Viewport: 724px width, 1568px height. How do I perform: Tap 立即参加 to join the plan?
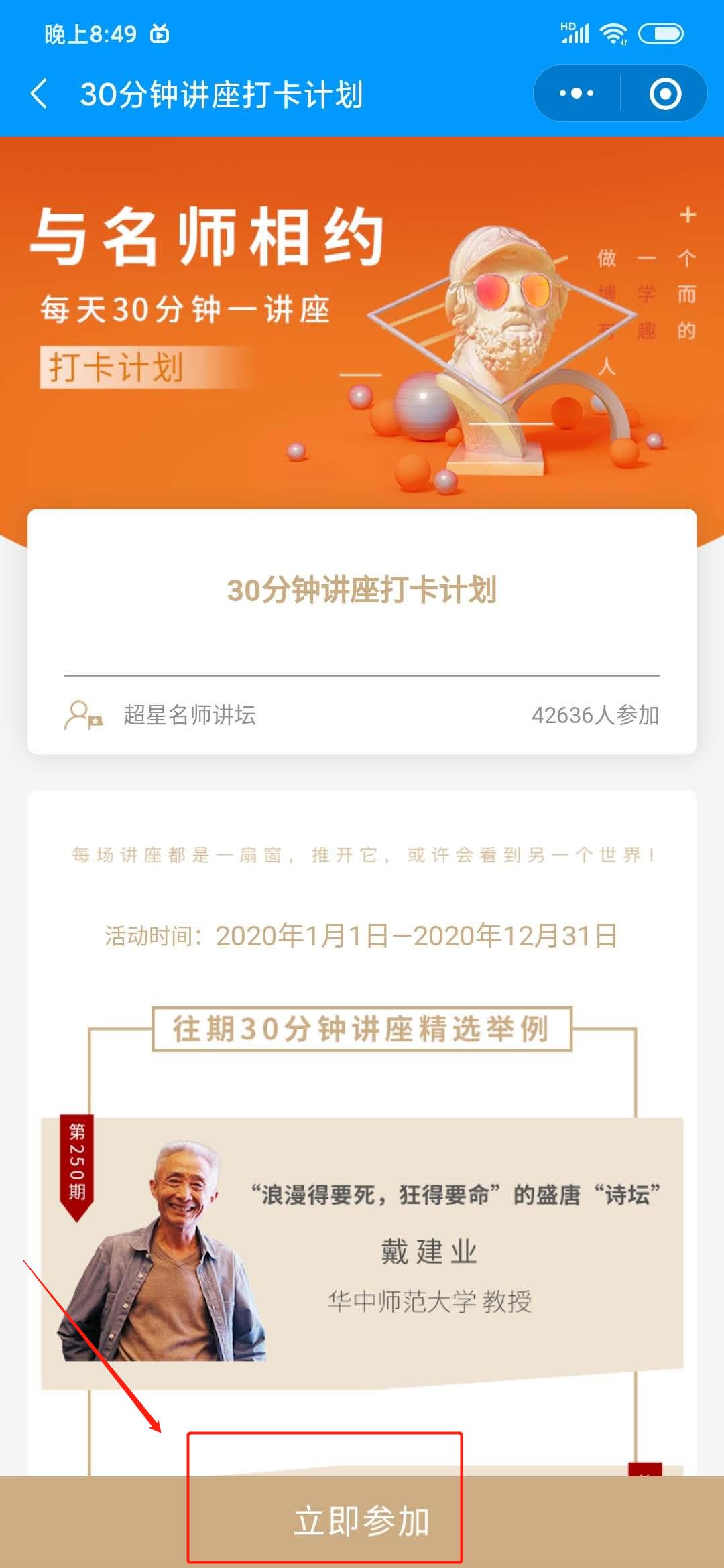[362, 1521]
